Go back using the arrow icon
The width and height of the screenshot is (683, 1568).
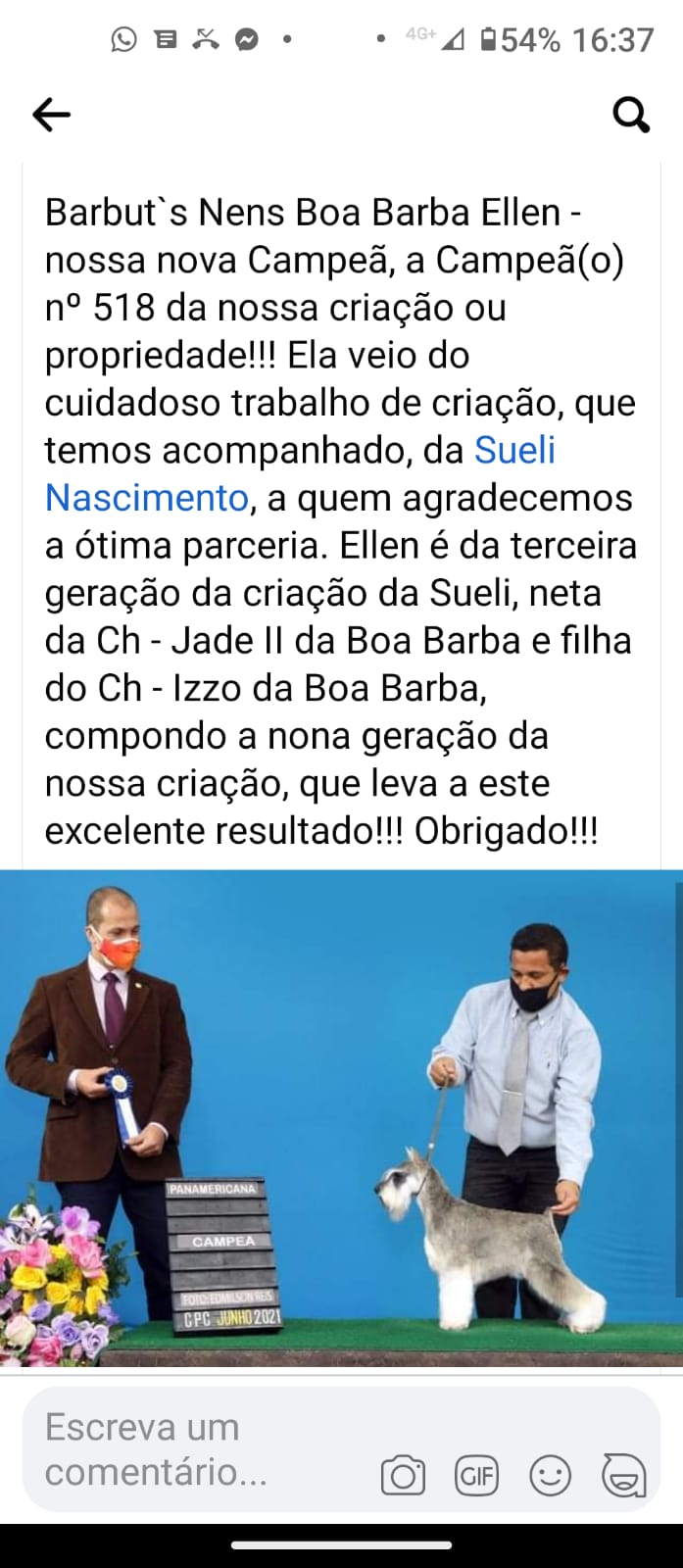(x=52, y=115)
